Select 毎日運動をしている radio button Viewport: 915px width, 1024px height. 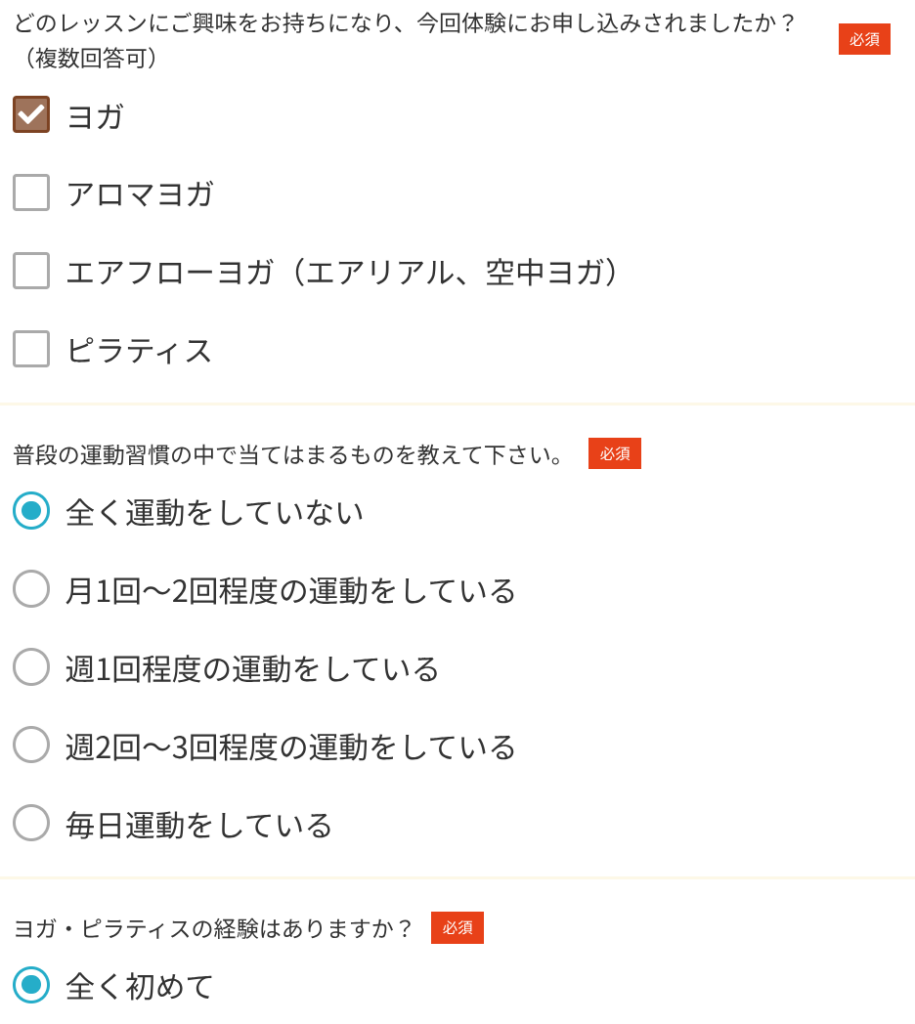coord(31,823)
